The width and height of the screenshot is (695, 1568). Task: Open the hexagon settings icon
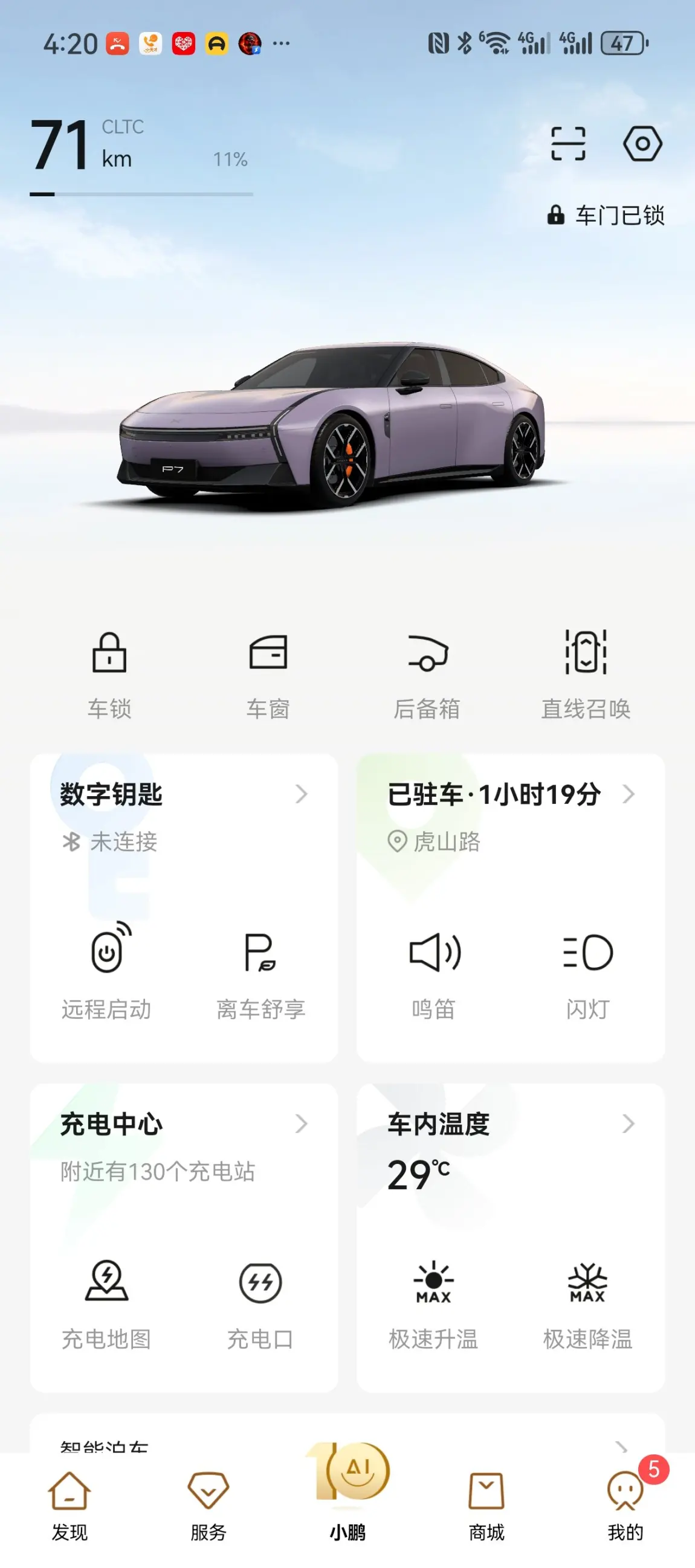pyautogui.click(x=642, y=144)
